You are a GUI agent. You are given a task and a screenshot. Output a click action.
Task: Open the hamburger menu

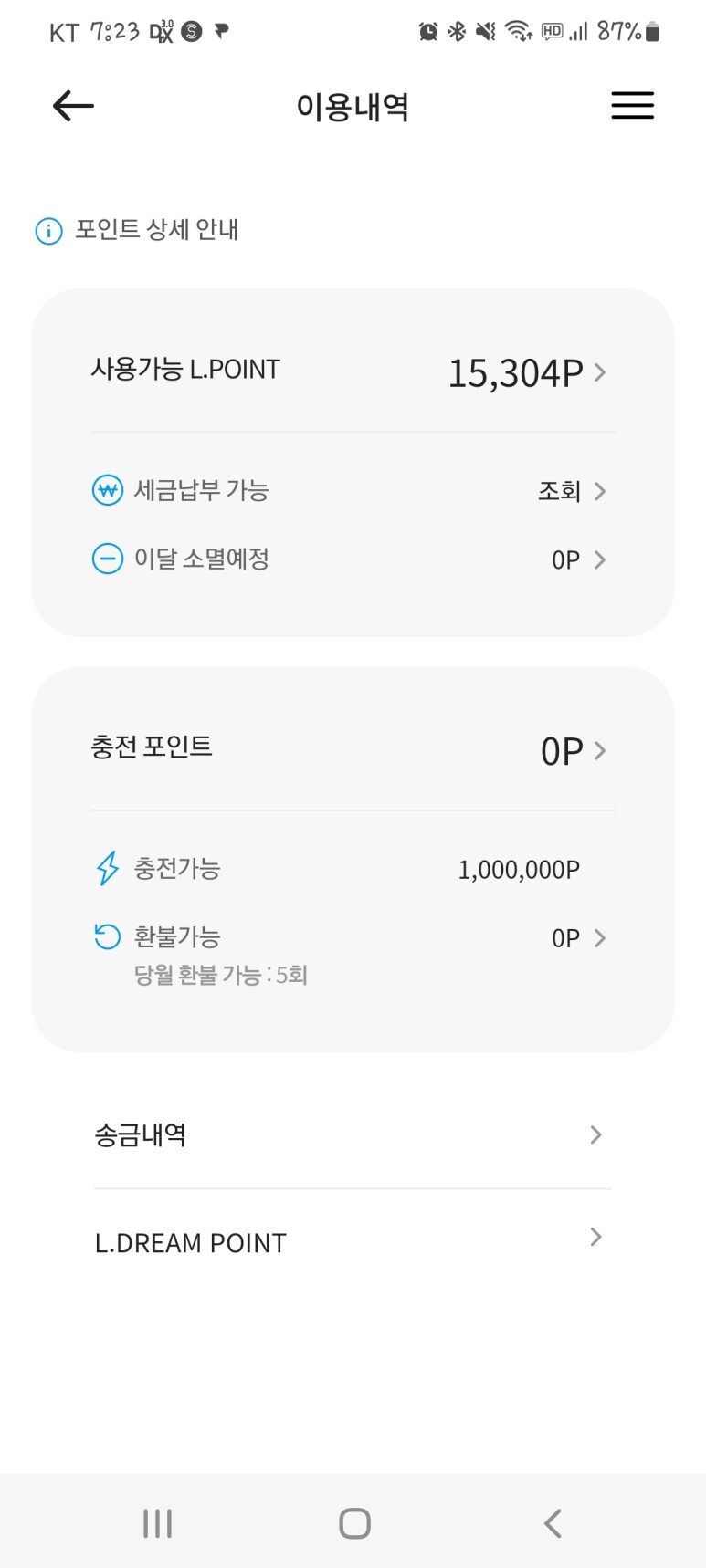click(632, 106)
